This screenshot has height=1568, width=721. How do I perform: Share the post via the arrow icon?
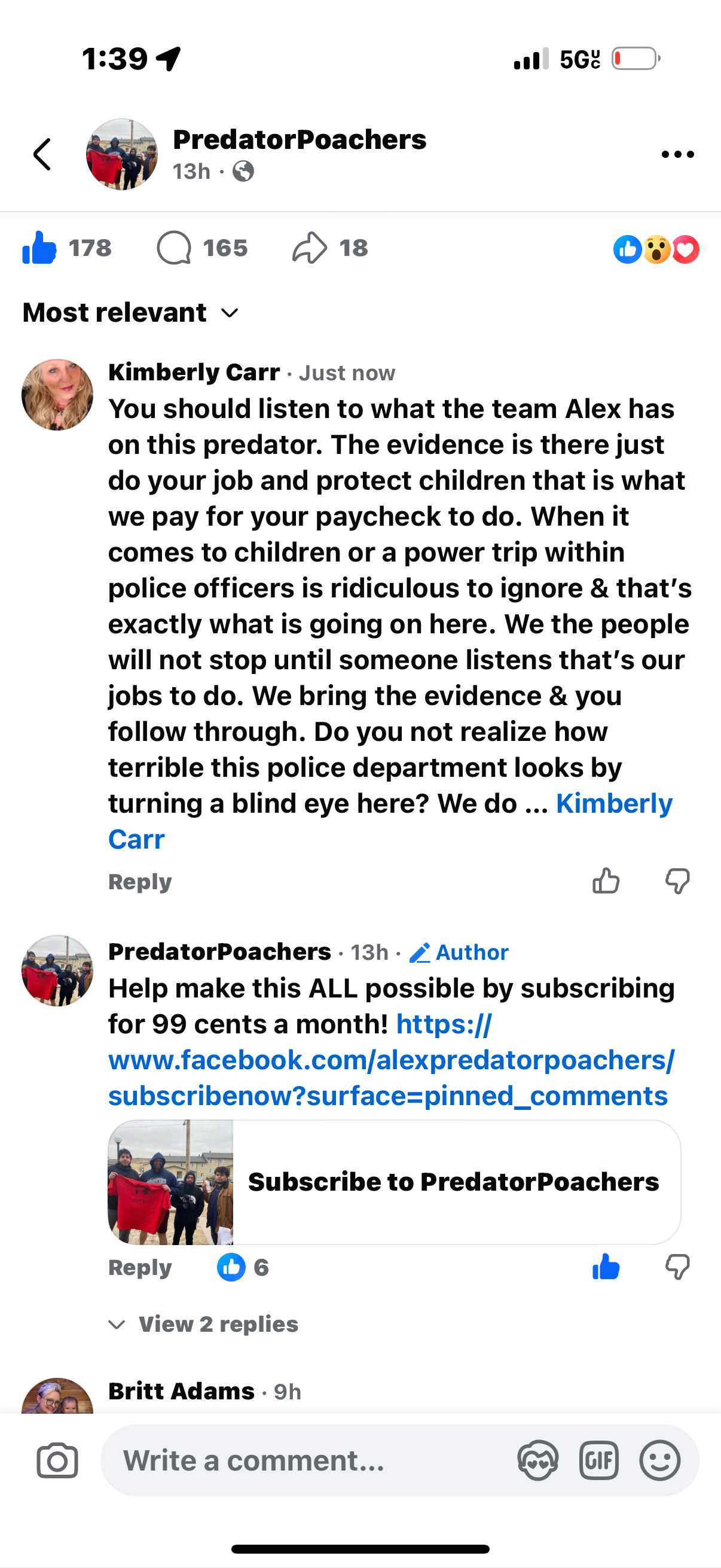[x=310, y=248]
